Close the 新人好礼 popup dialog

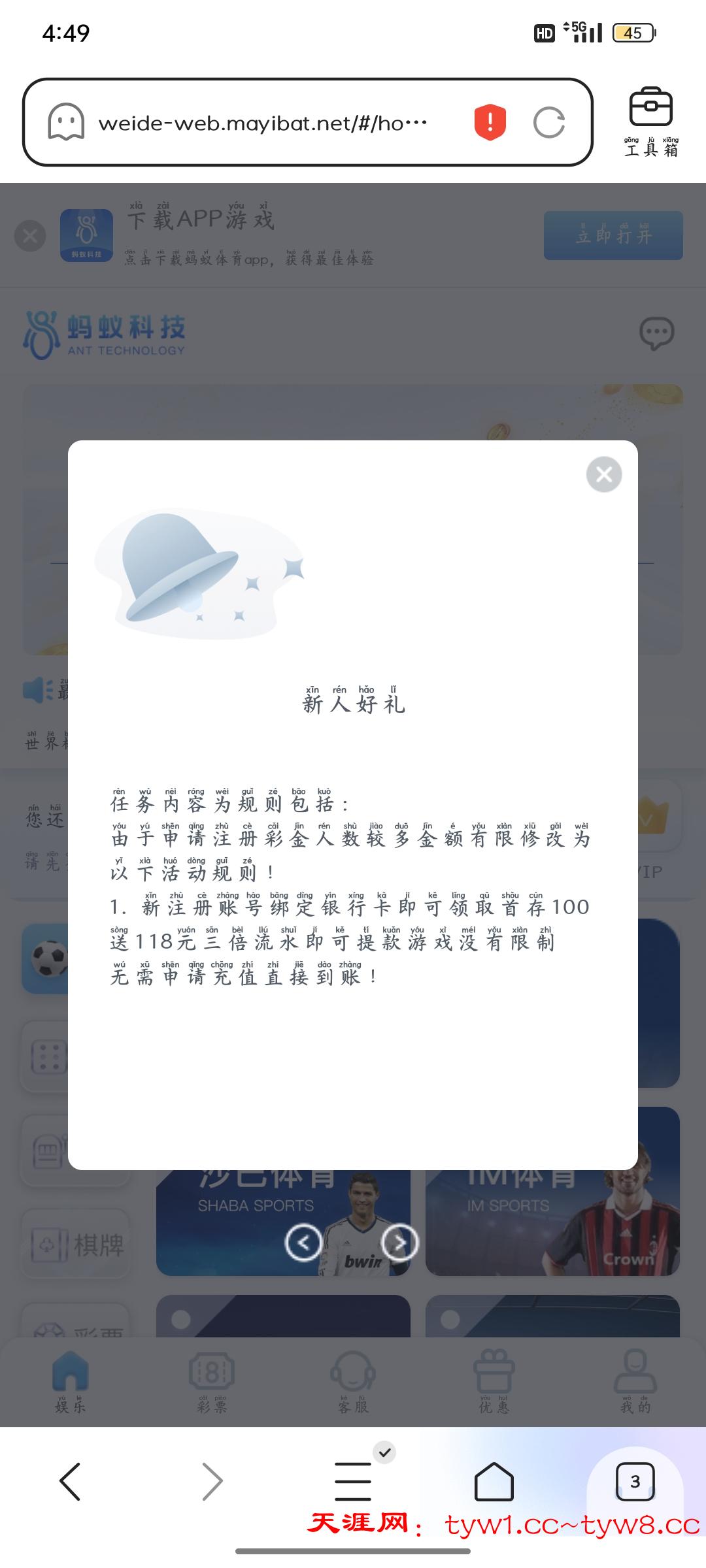tap(604, 474)
